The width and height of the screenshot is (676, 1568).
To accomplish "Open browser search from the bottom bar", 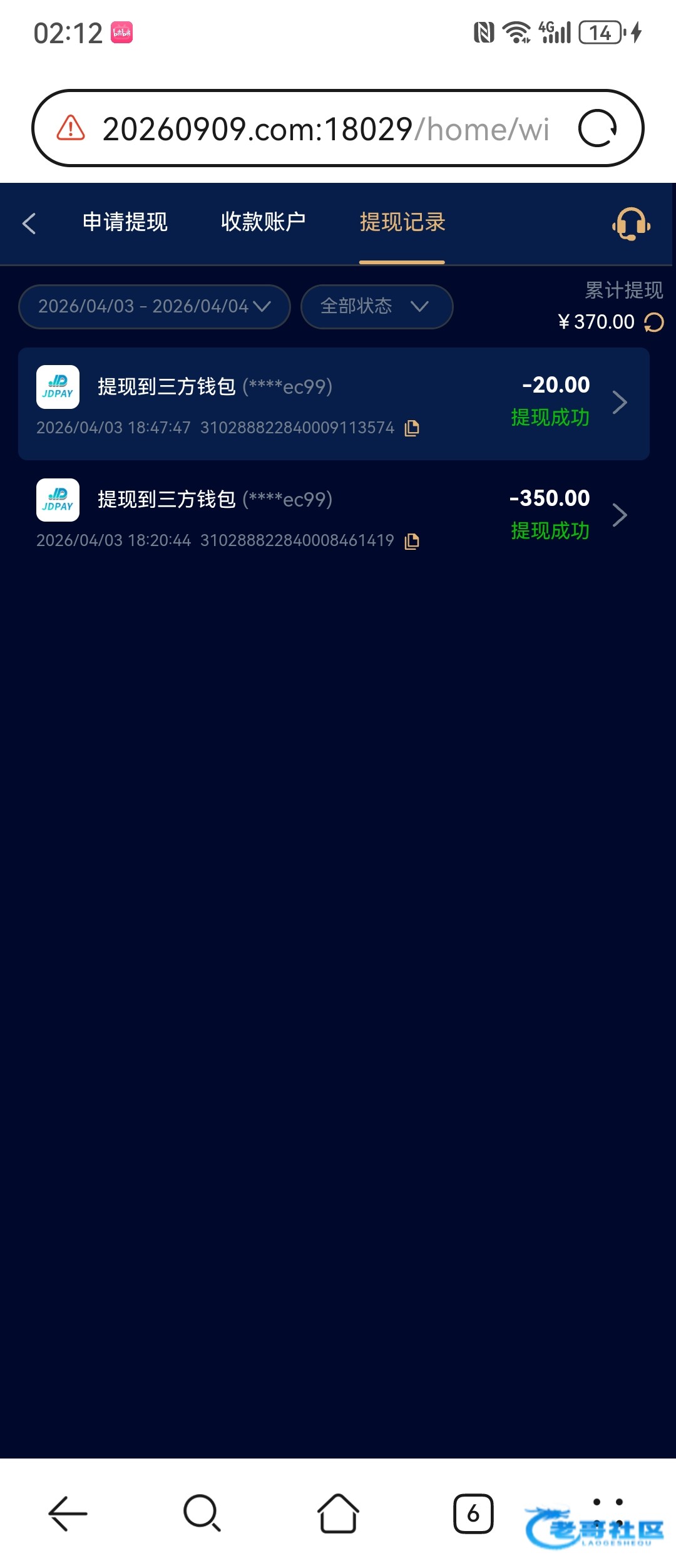I will click(202, 1514).
